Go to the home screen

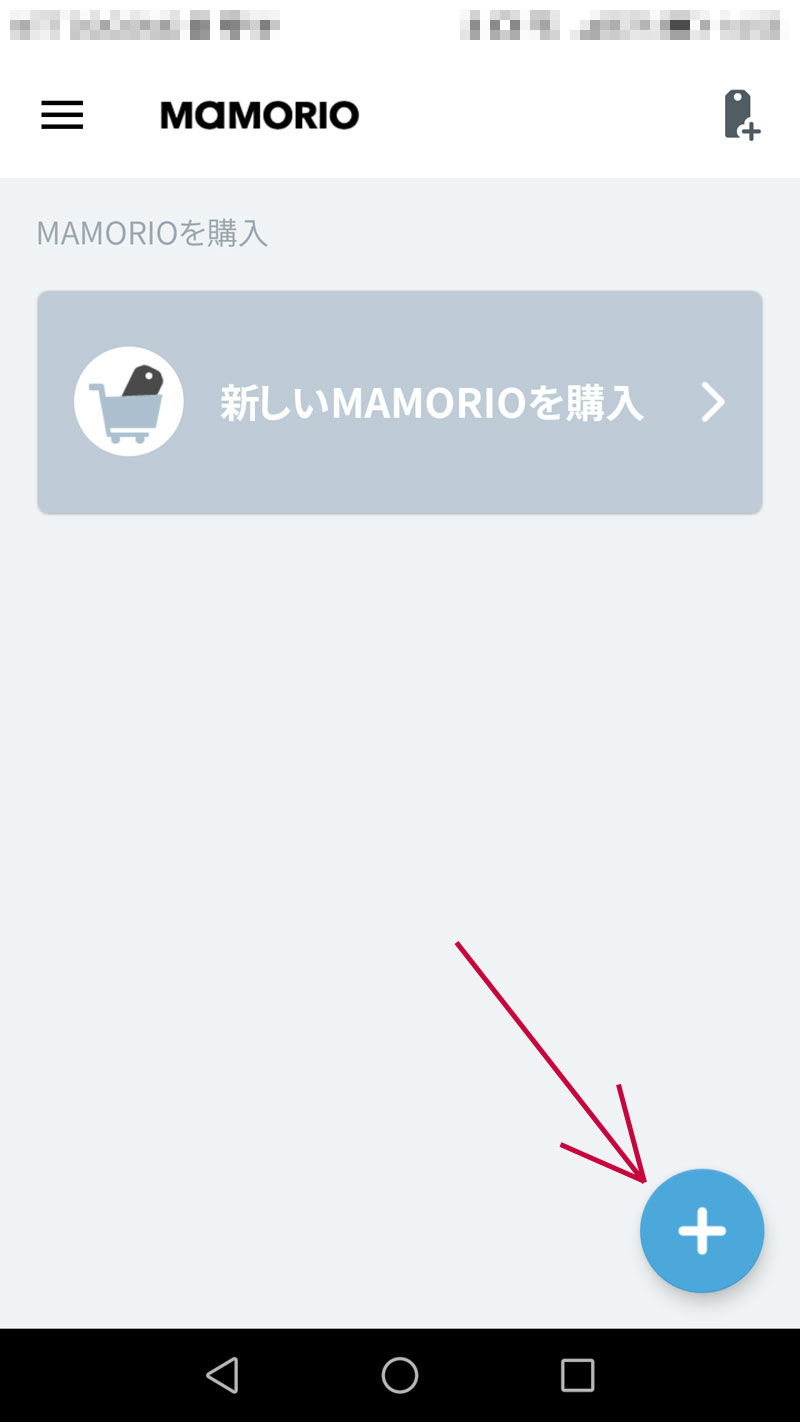click(x=400, y=1375)
